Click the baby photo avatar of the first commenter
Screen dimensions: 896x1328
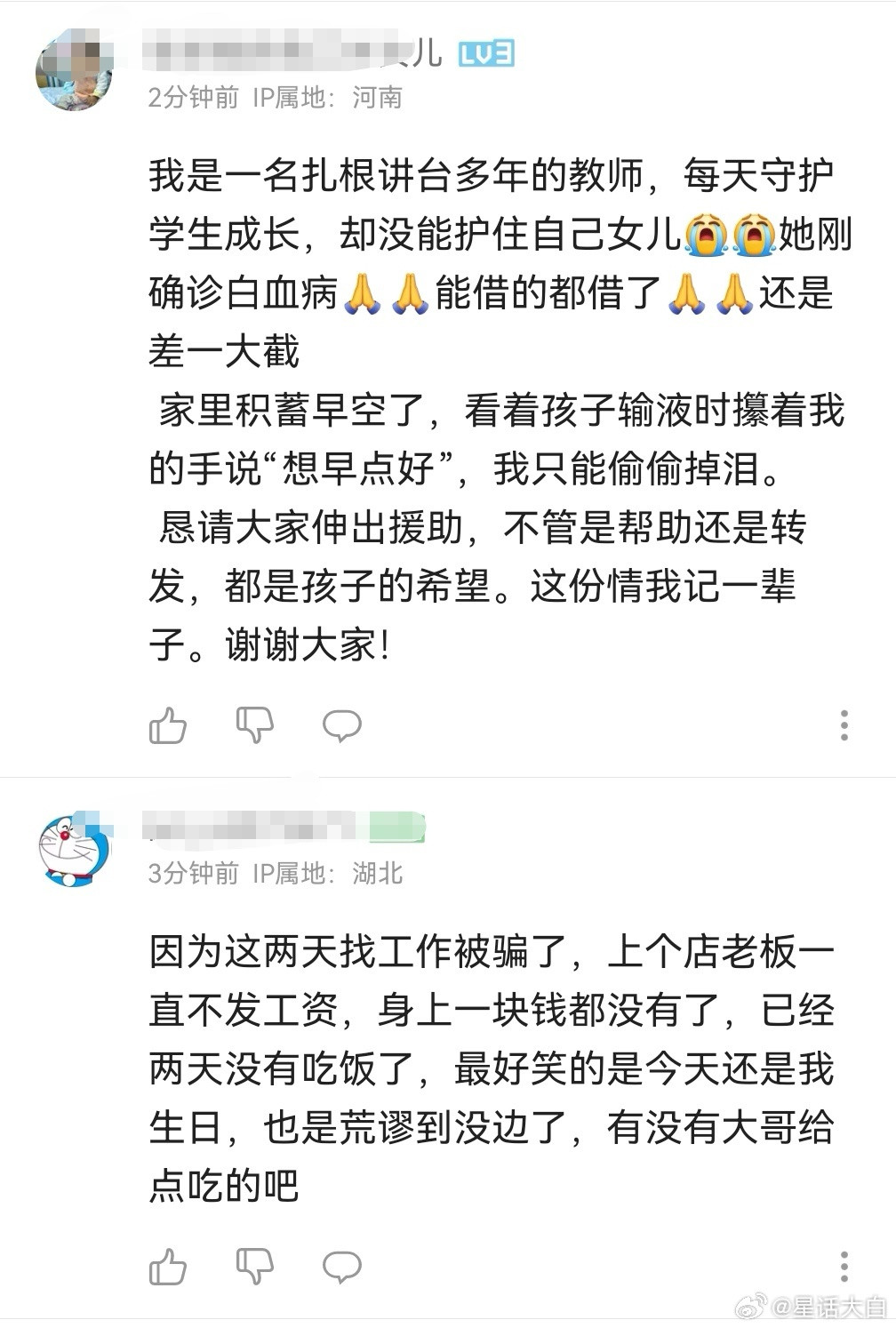click(75, 71)
